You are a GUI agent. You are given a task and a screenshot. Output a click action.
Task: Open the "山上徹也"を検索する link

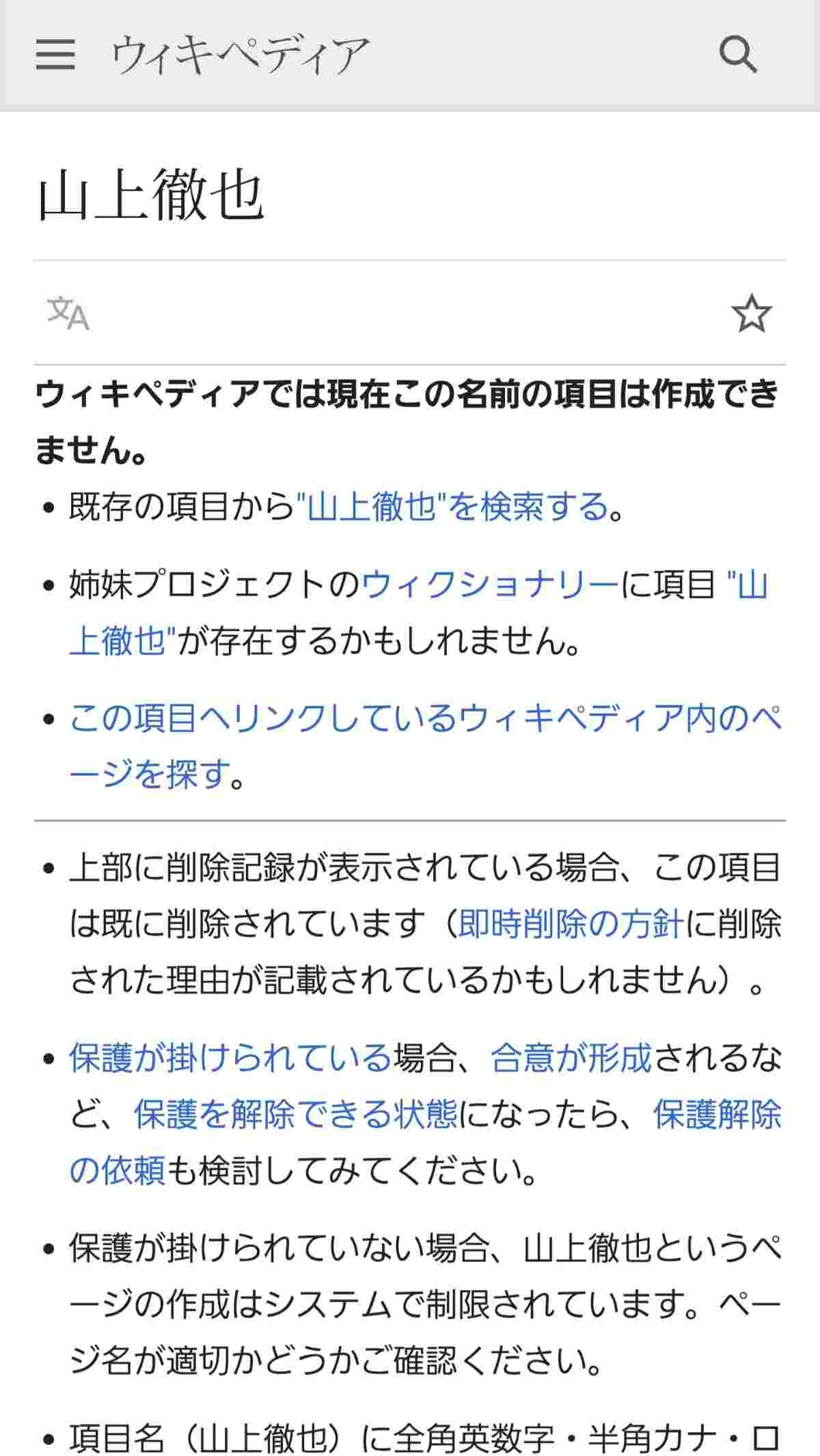coord(452,507)
